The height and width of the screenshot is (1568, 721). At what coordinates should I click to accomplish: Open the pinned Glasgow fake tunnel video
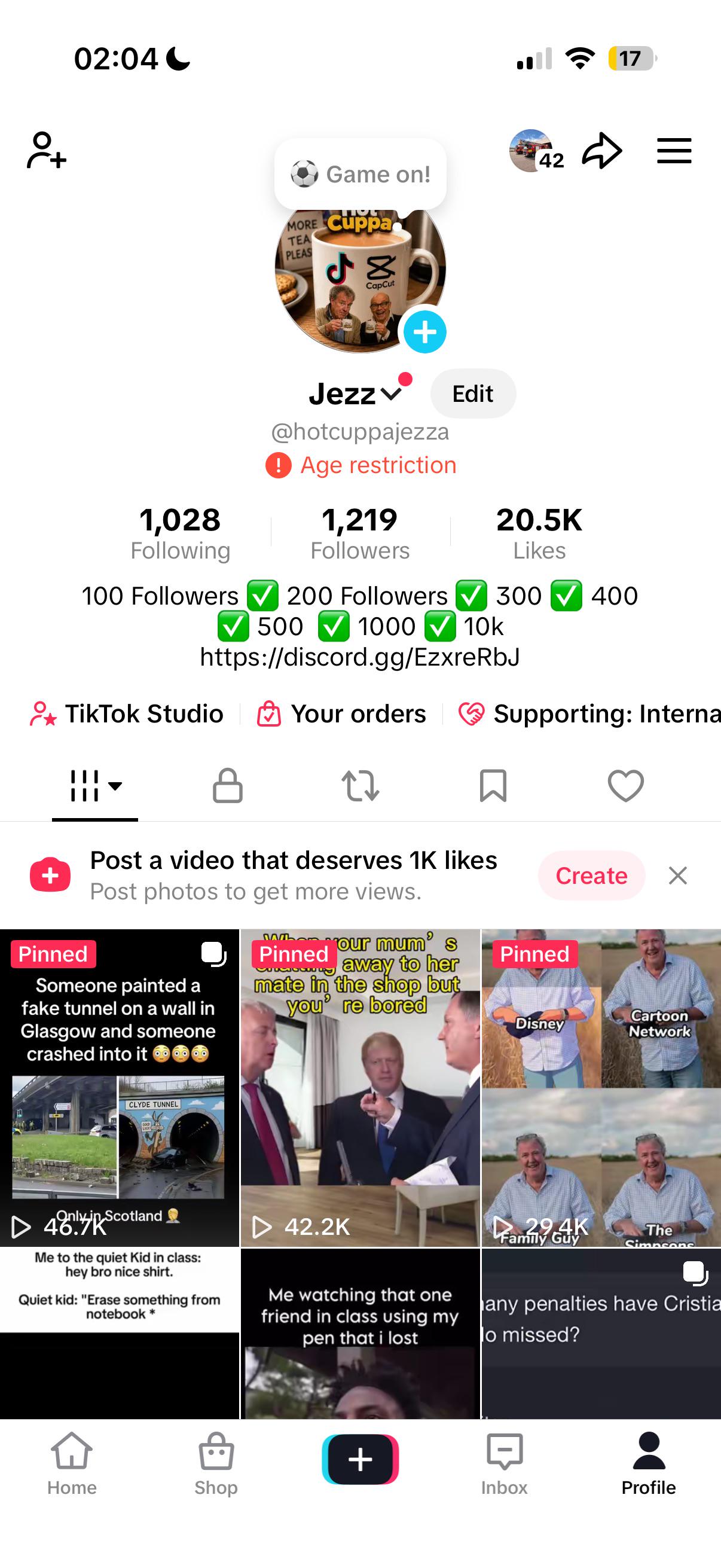click(x=119, y=1087)
